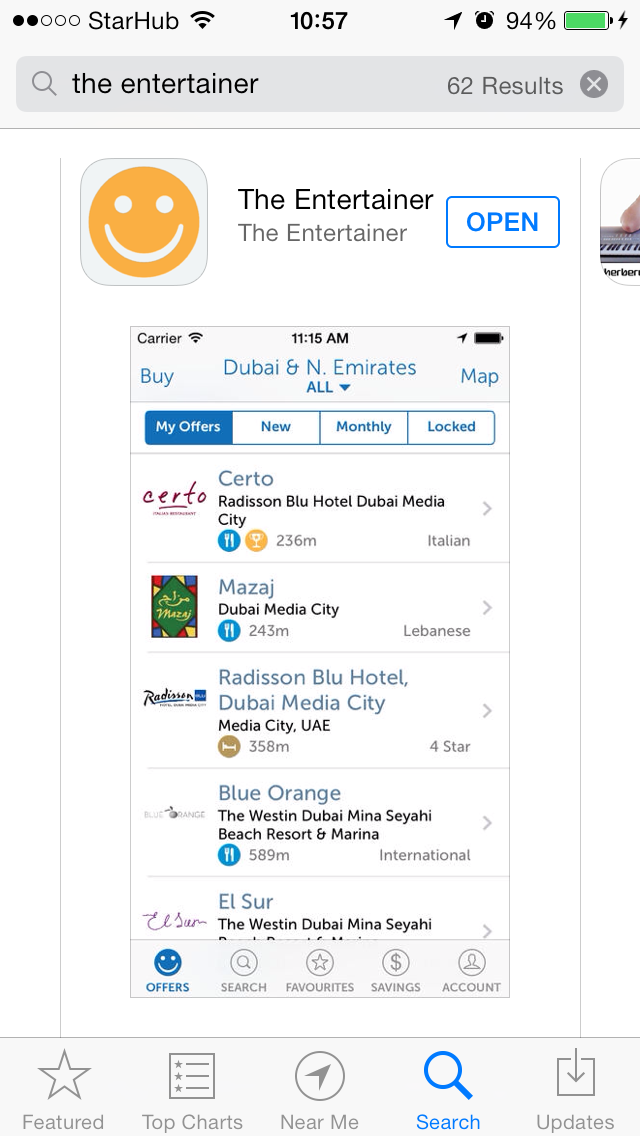Open the partially visible piano app result
640x1136 pixels.
622,222
